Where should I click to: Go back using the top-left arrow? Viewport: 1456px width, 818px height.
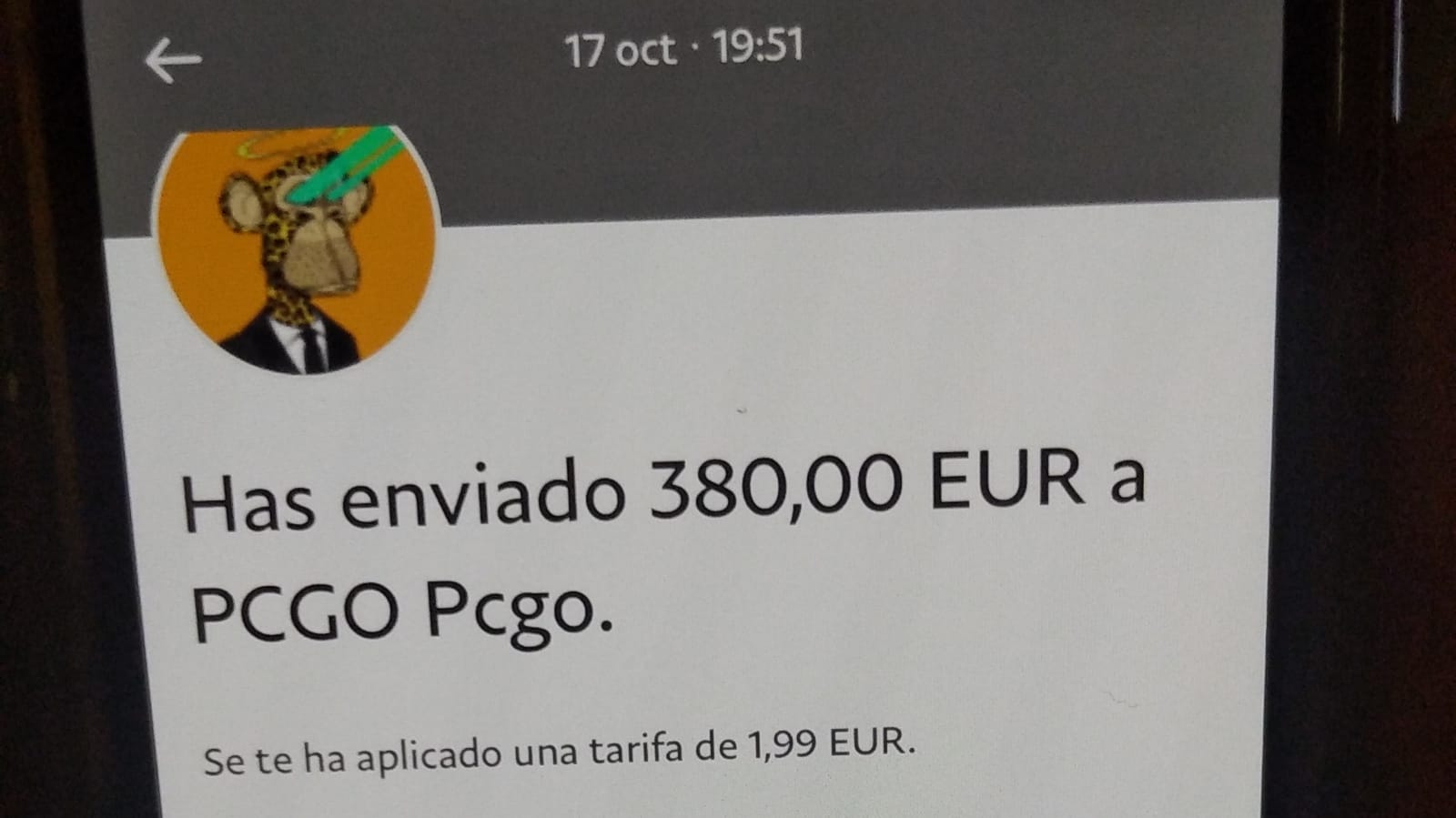[173, 61]
